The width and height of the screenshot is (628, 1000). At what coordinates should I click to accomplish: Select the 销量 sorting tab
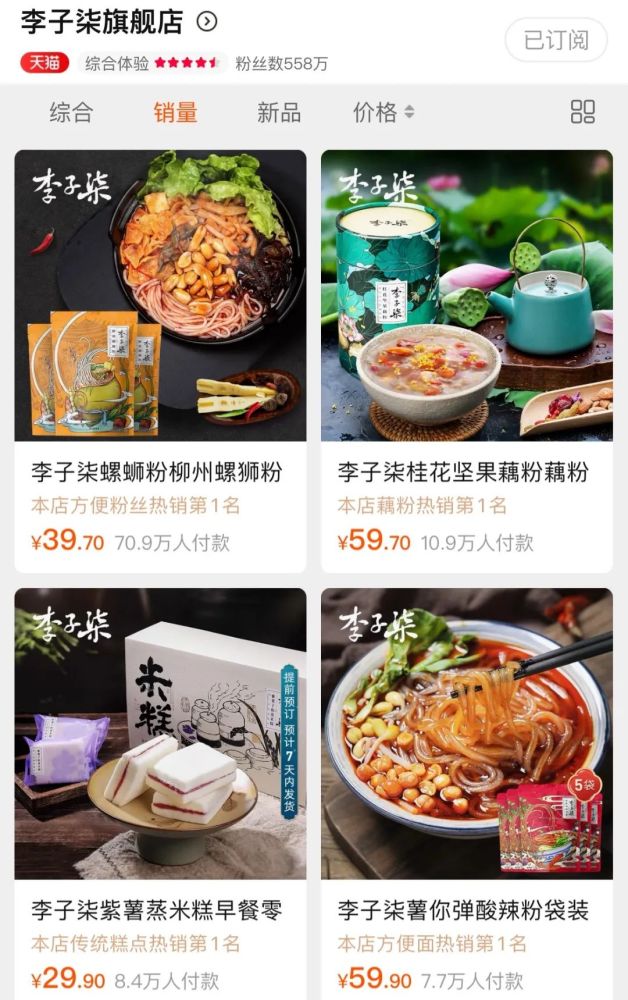(x=175, y=113)
